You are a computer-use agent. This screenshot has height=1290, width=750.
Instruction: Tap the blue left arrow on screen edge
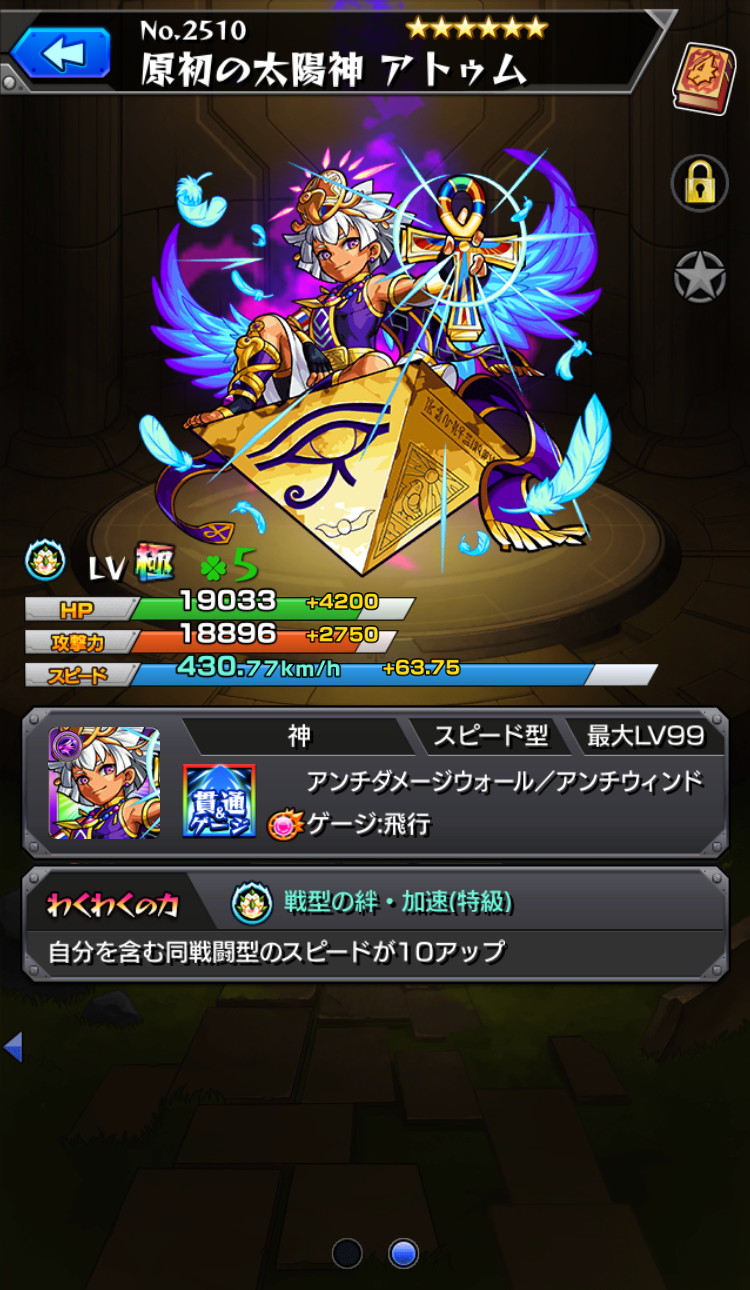point(13,1047)
